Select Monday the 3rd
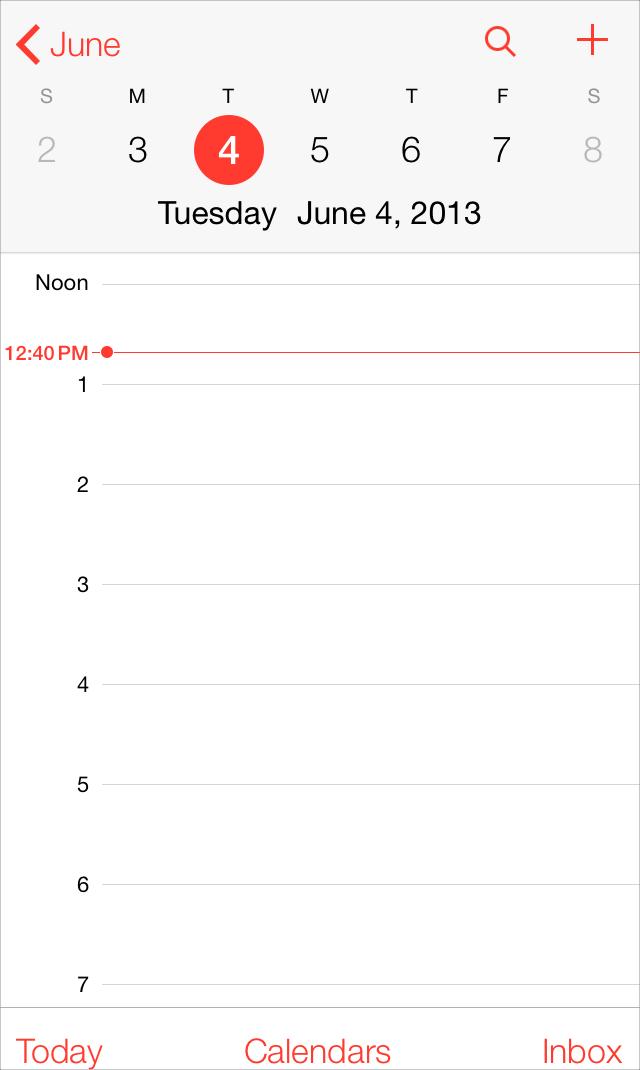 point(137,150)
